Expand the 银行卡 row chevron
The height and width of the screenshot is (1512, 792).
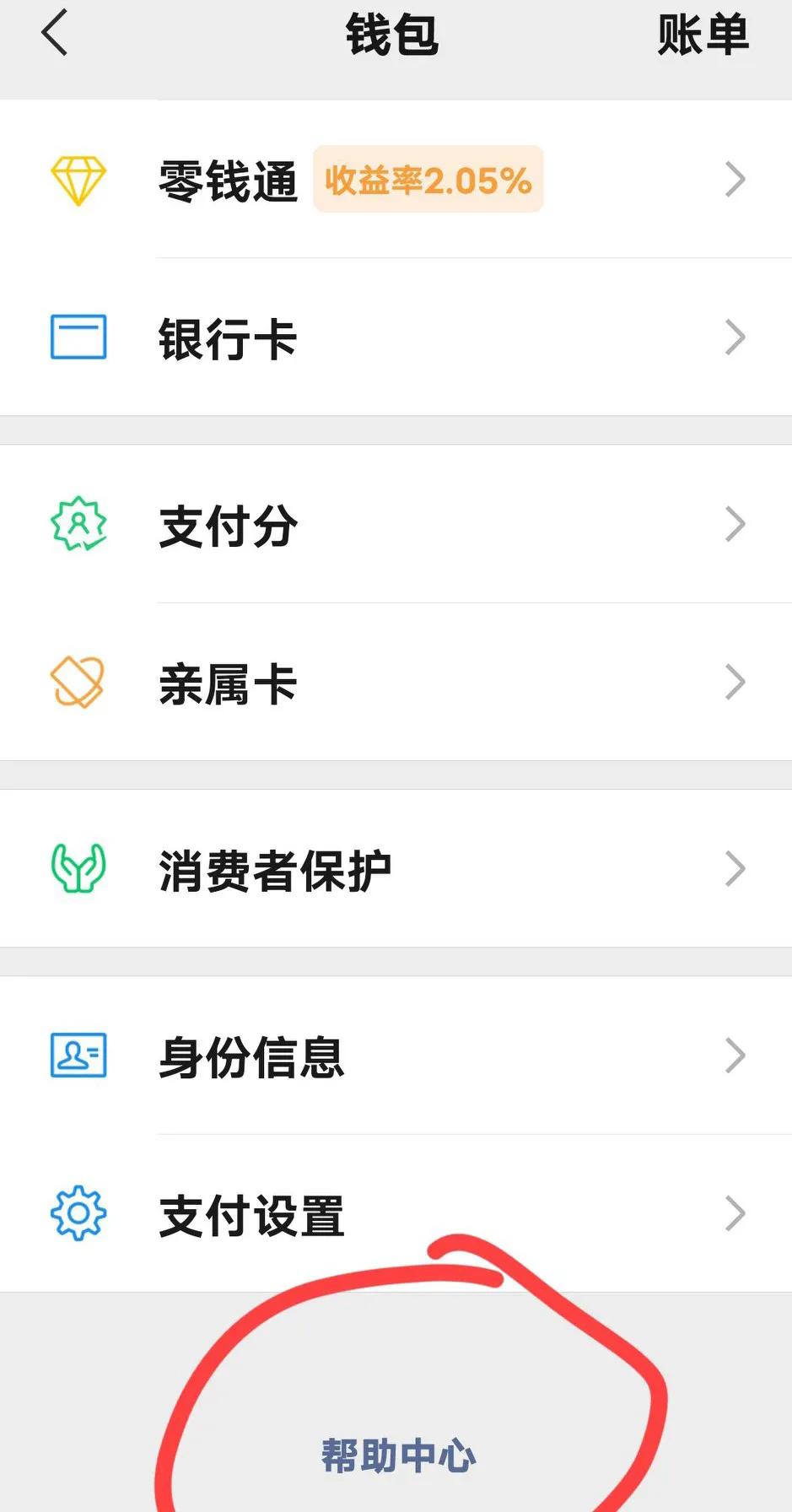pyautogui.click(x=735, y=337)
